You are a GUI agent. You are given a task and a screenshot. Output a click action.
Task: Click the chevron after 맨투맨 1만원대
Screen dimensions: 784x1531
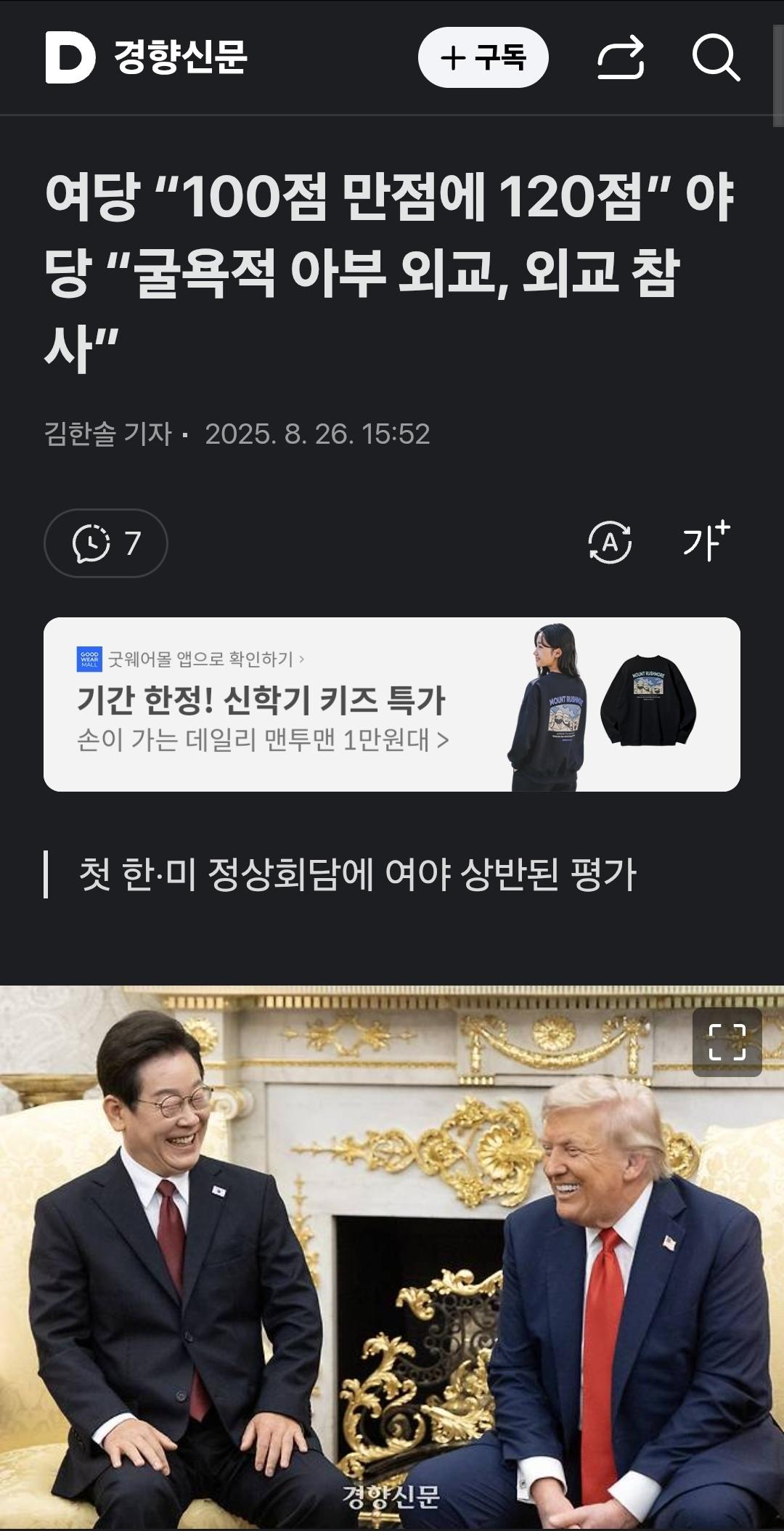pyautogui.click(x=444, y=738)
